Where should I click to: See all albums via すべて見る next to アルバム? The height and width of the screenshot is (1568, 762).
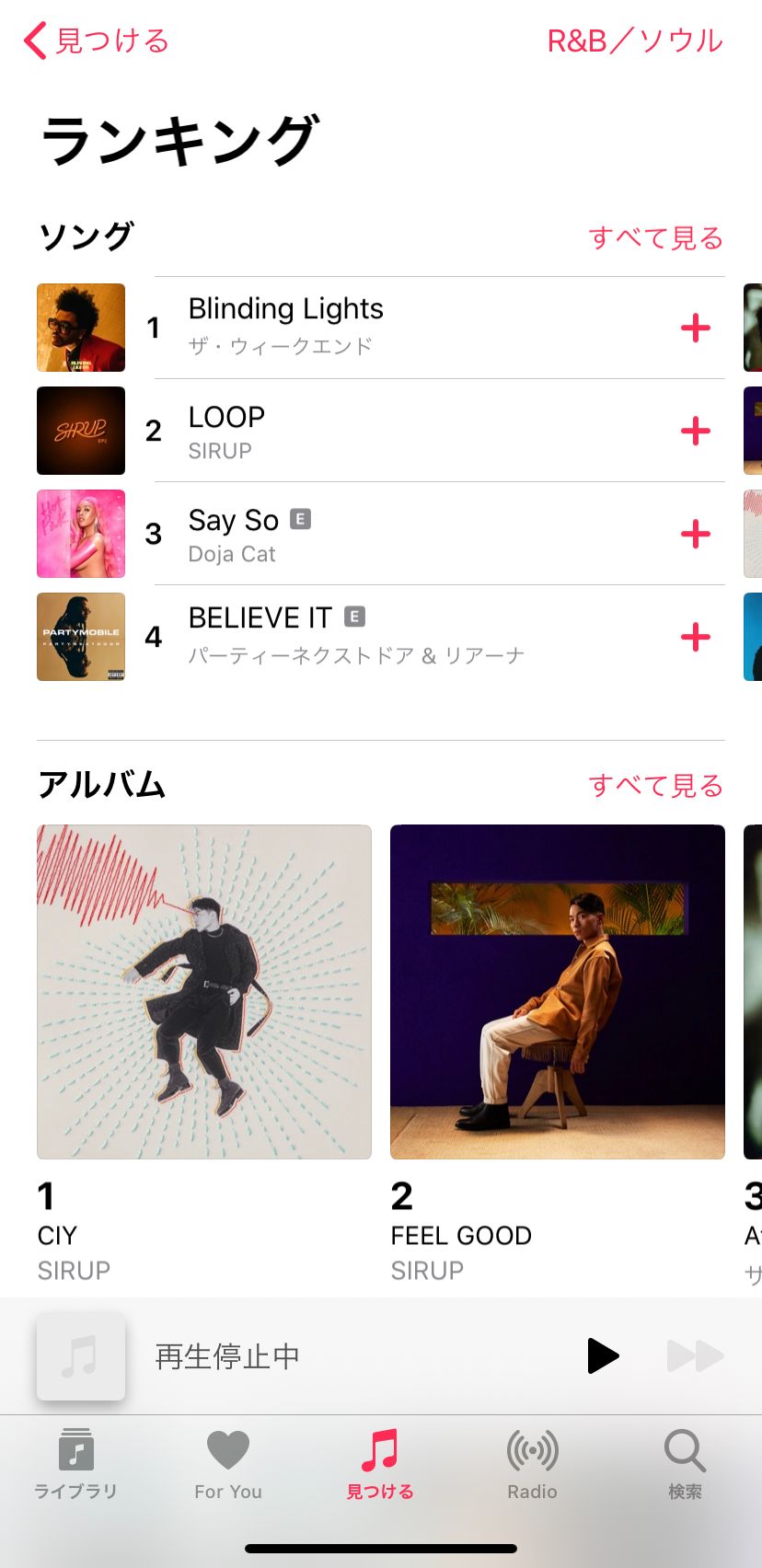[x=655, y=785]
